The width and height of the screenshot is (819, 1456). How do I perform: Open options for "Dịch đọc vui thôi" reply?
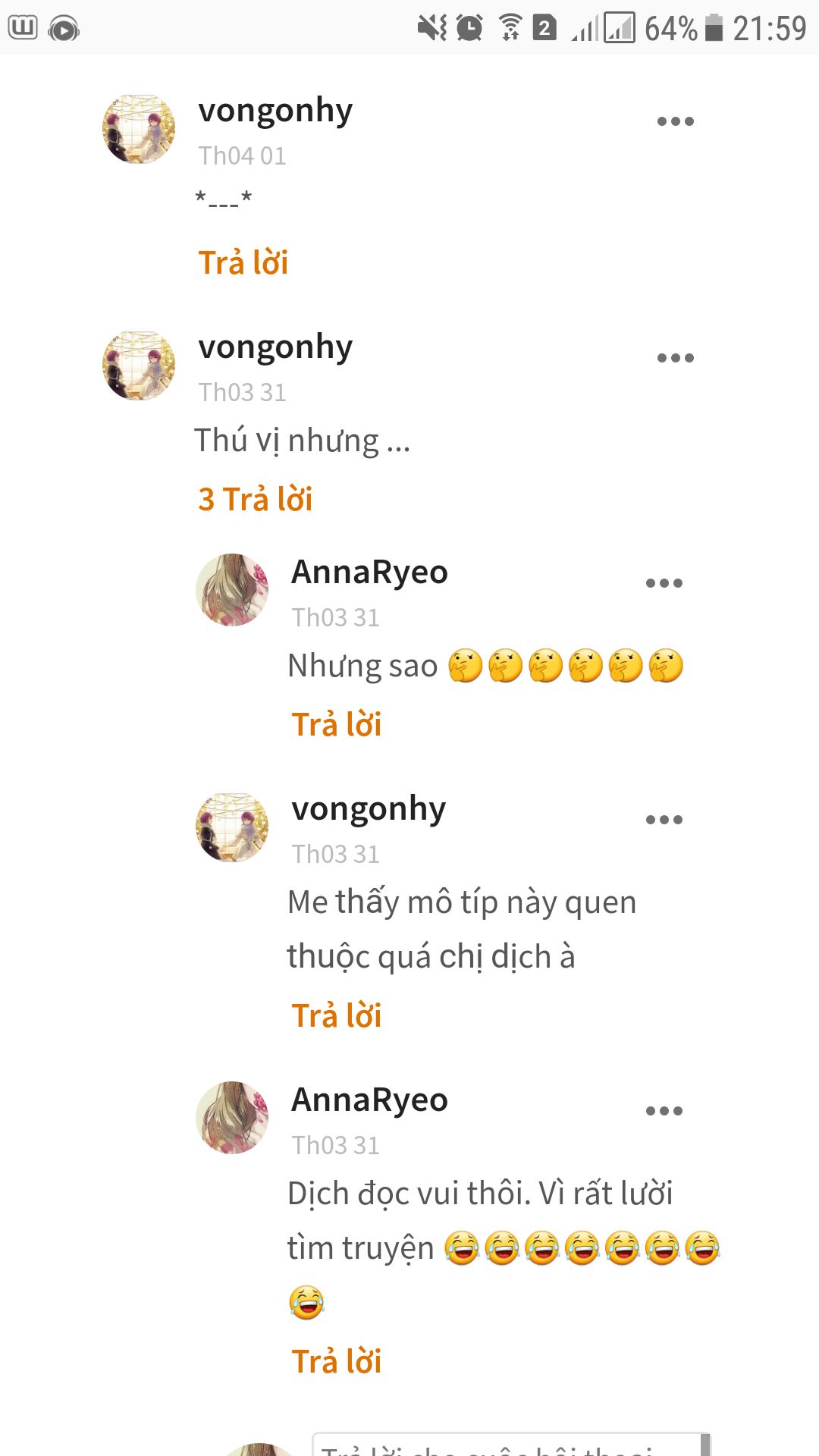point(664,1111)
